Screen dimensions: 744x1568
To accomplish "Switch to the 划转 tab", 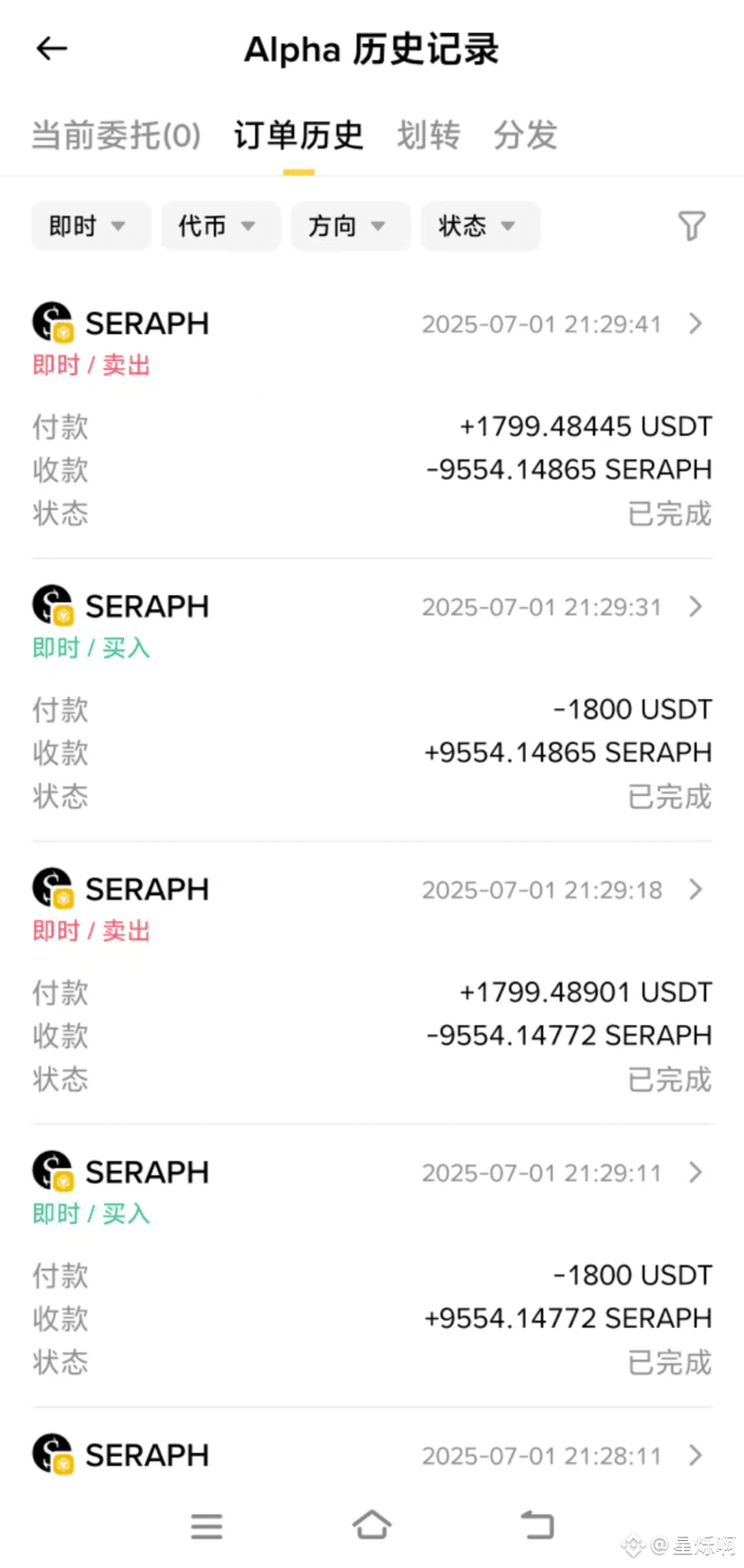I will [429, 135].
